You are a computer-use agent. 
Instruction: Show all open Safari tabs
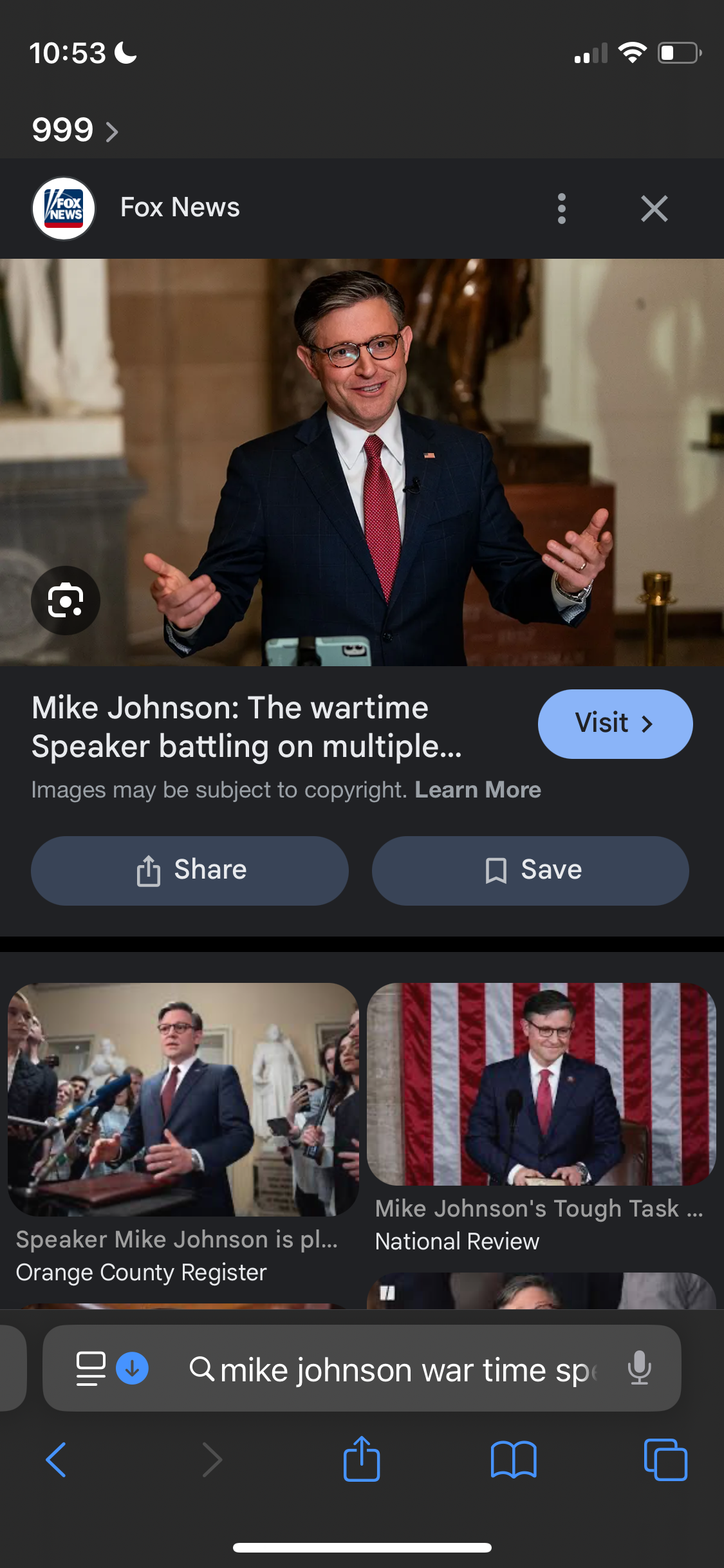tap(665, 1459)
